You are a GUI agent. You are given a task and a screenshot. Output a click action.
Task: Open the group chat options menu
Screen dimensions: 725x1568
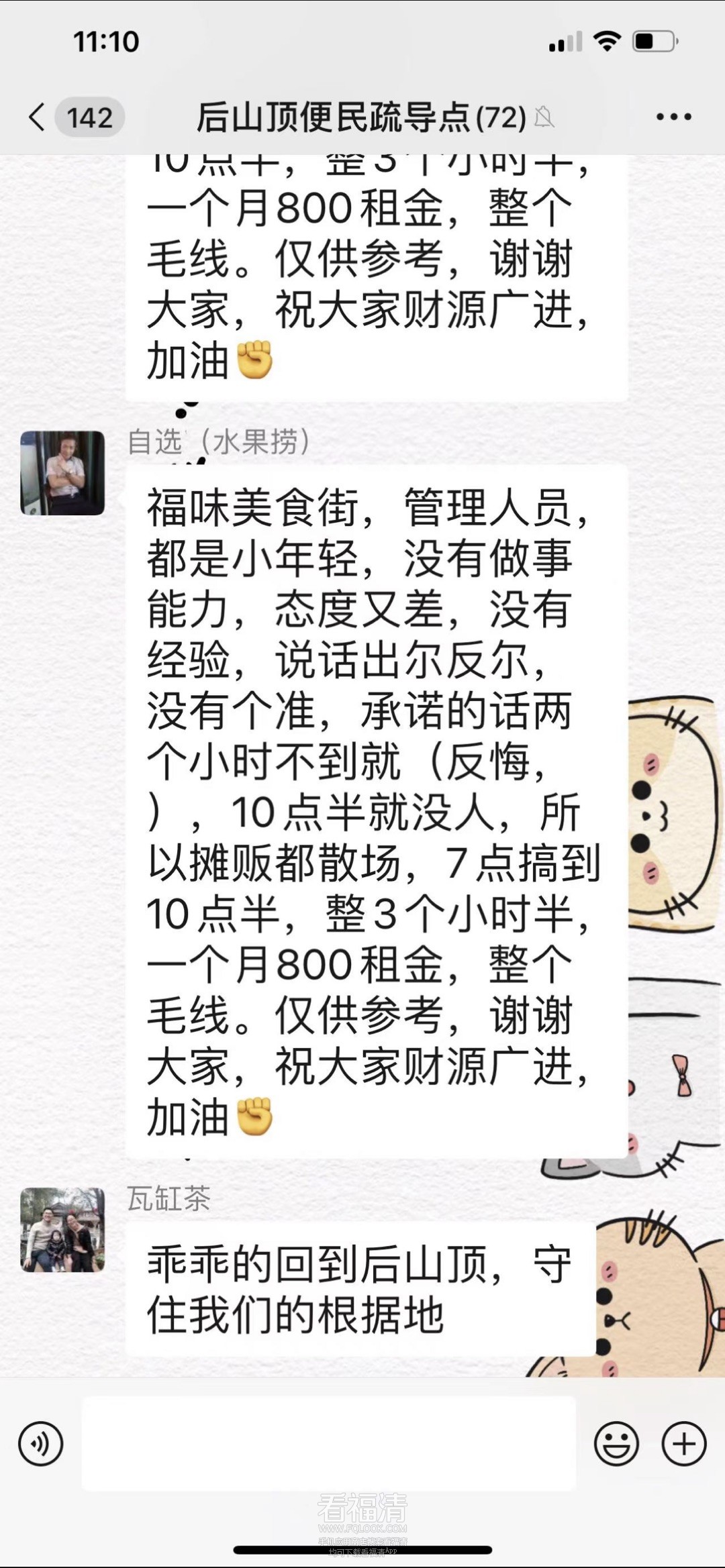673,117
